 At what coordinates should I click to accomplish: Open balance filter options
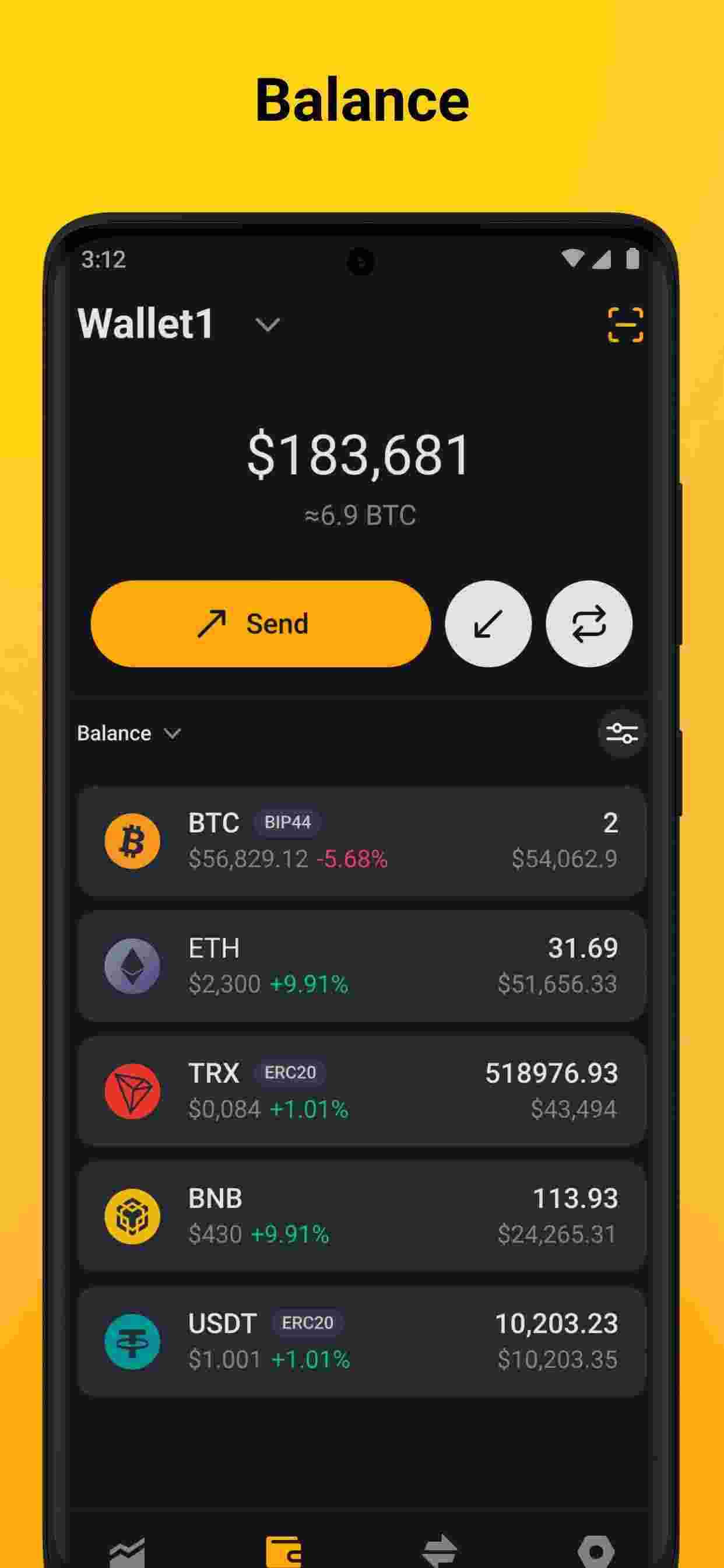tap(621, 733)
